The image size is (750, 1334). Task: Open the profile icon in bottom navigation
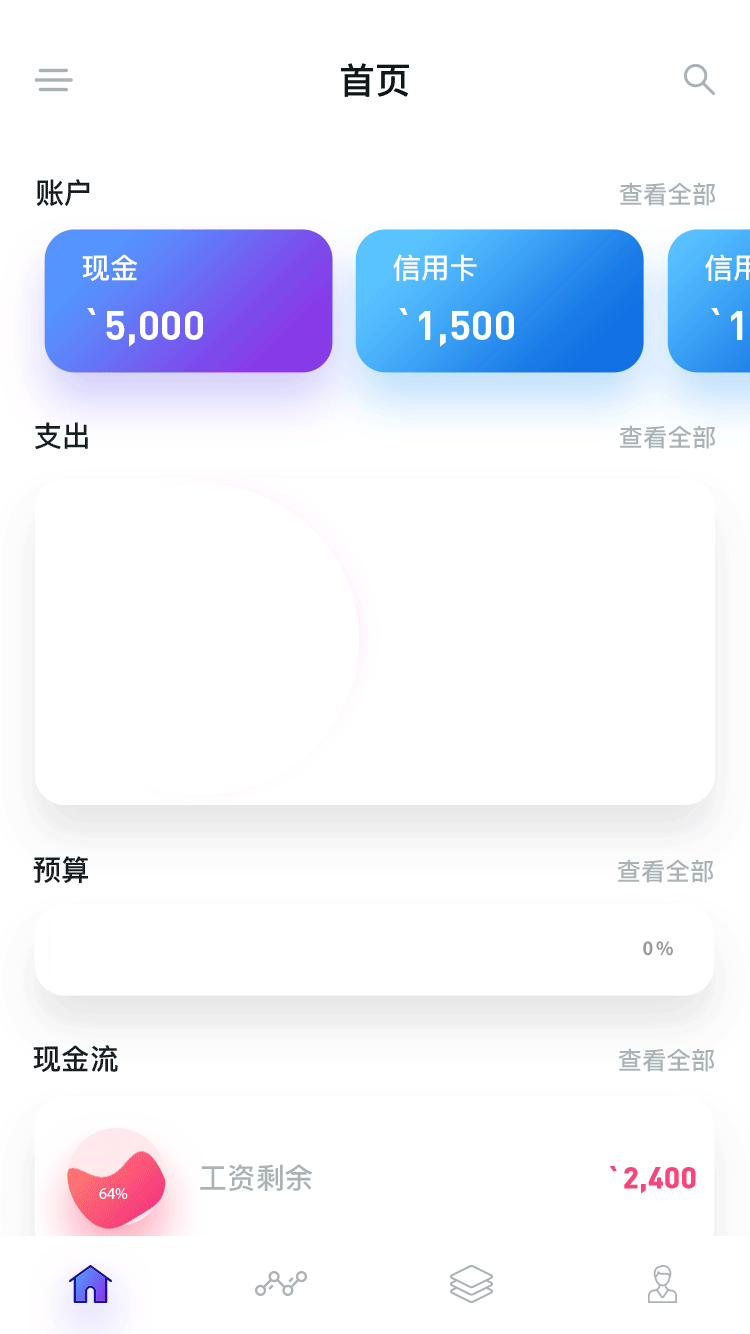pyautogui.click(x=661, y=1283)
